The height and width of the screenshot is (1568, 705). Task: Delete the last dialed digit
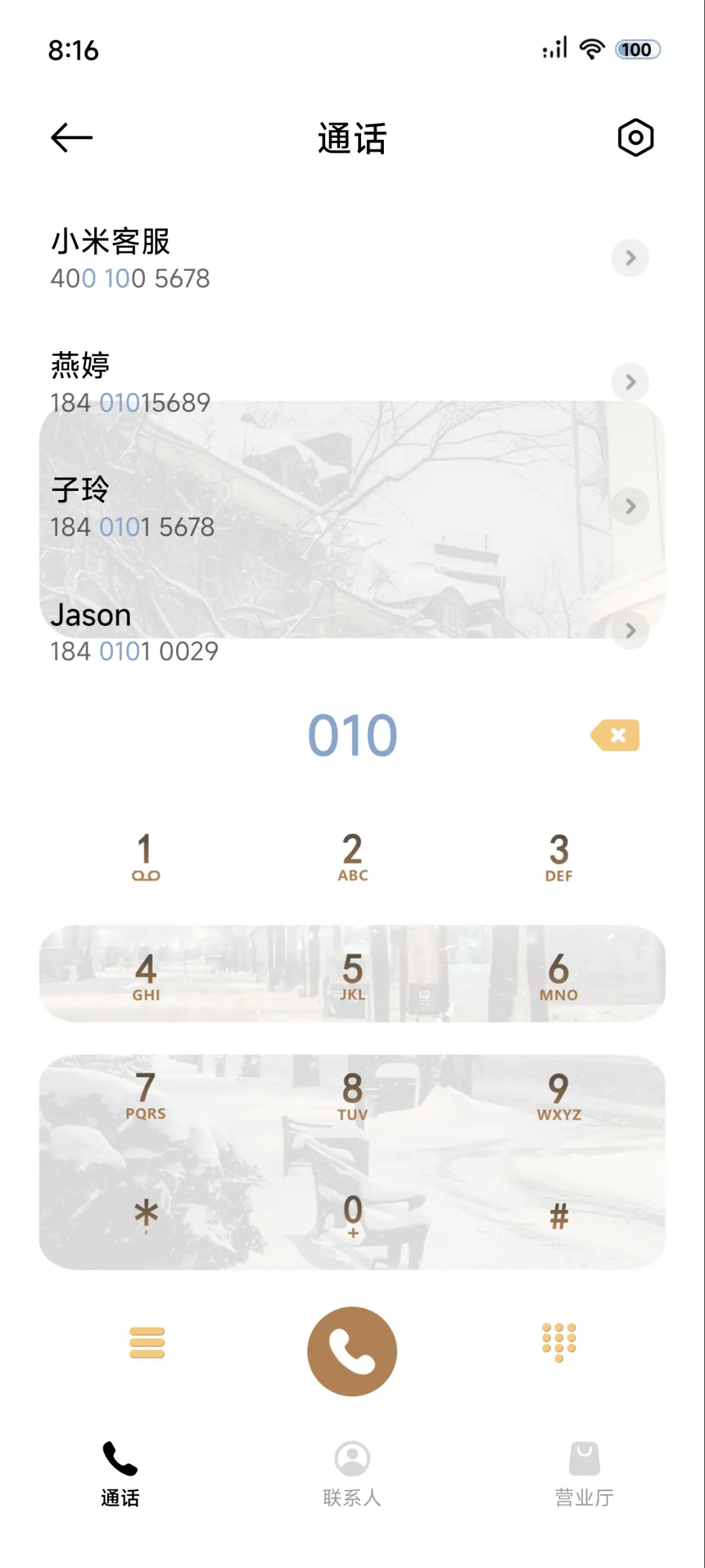point(615,736)
